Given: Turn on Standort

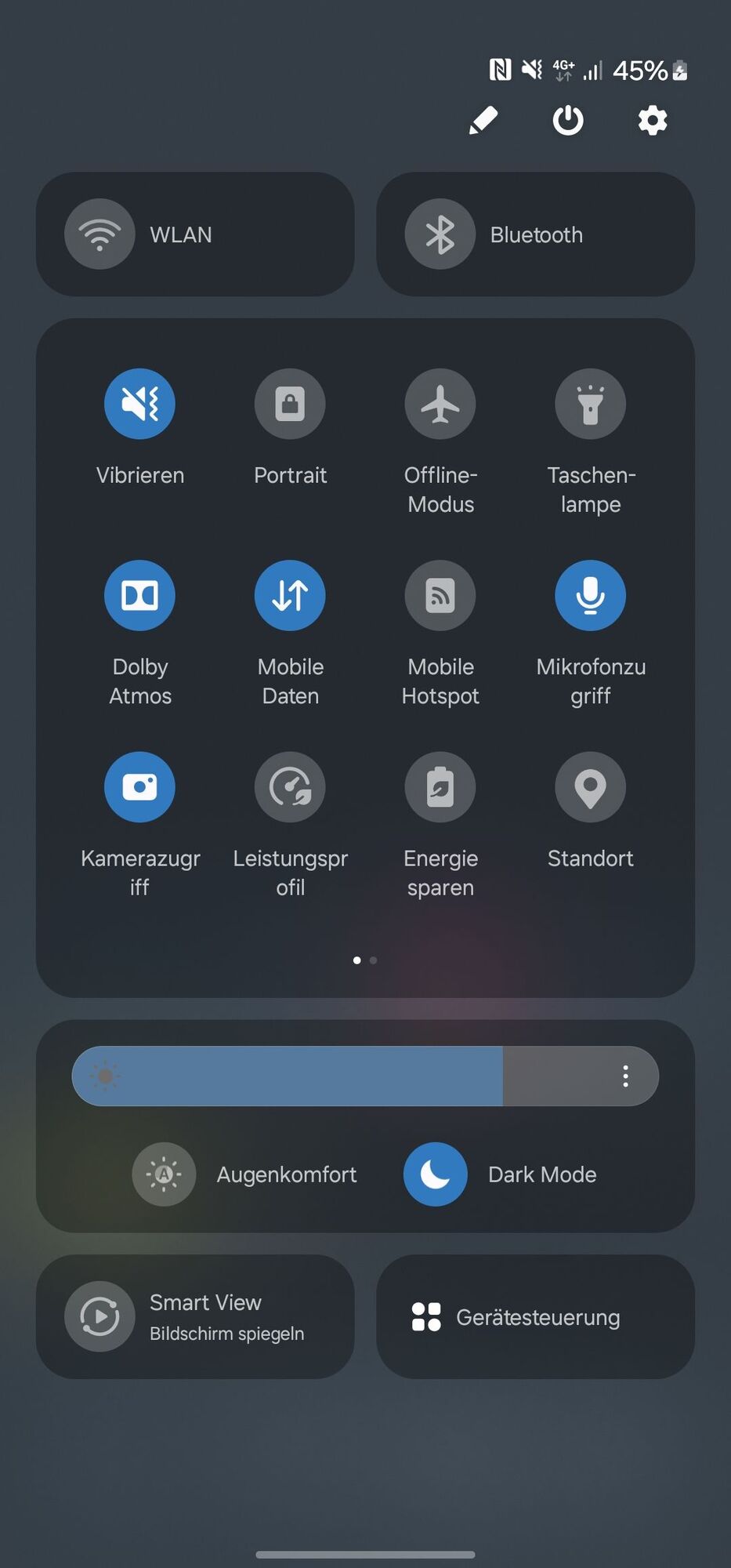Looking at the screenshot, I should [x=591, y=786].
